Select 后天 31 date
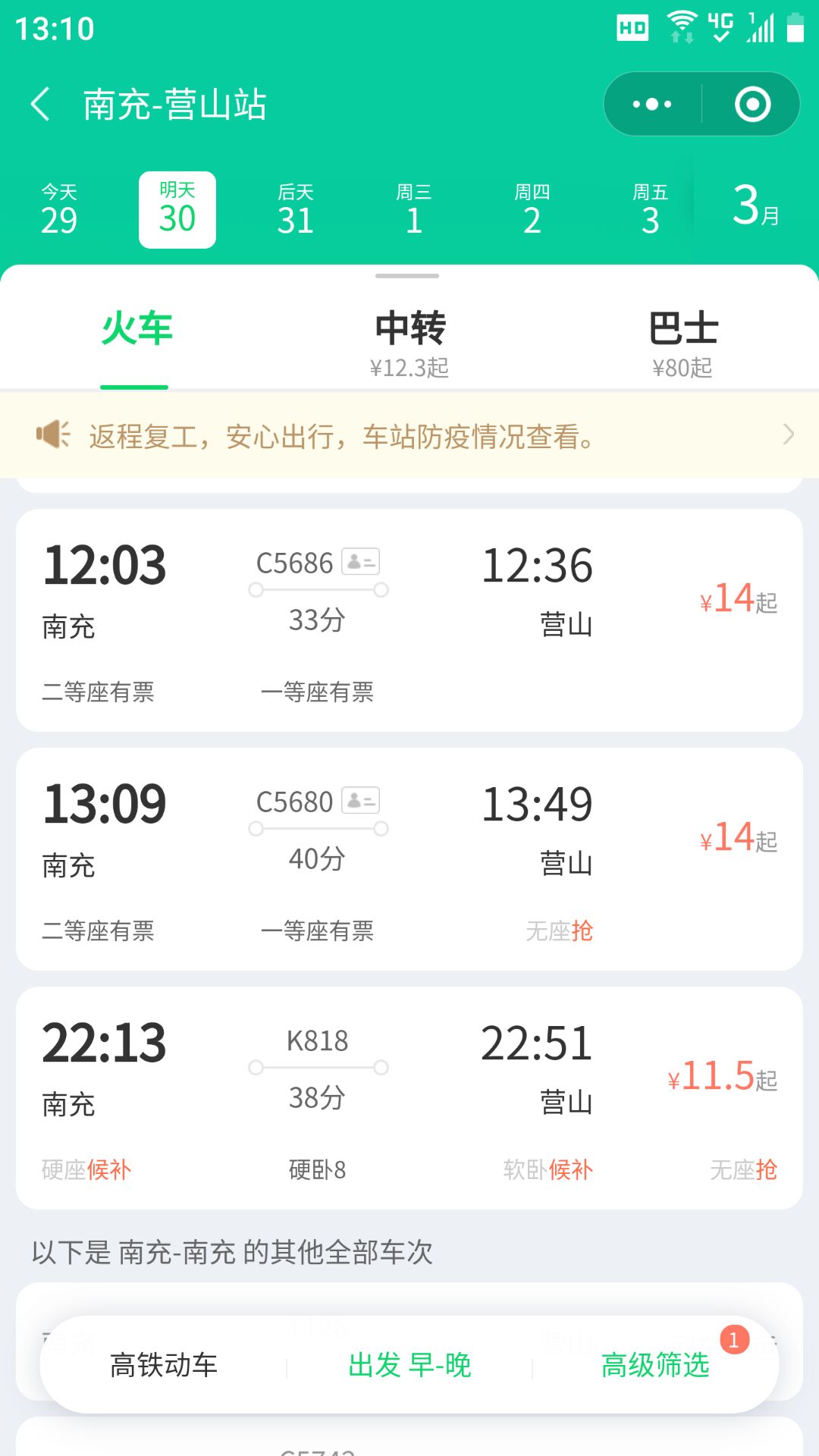 point(296,210)
